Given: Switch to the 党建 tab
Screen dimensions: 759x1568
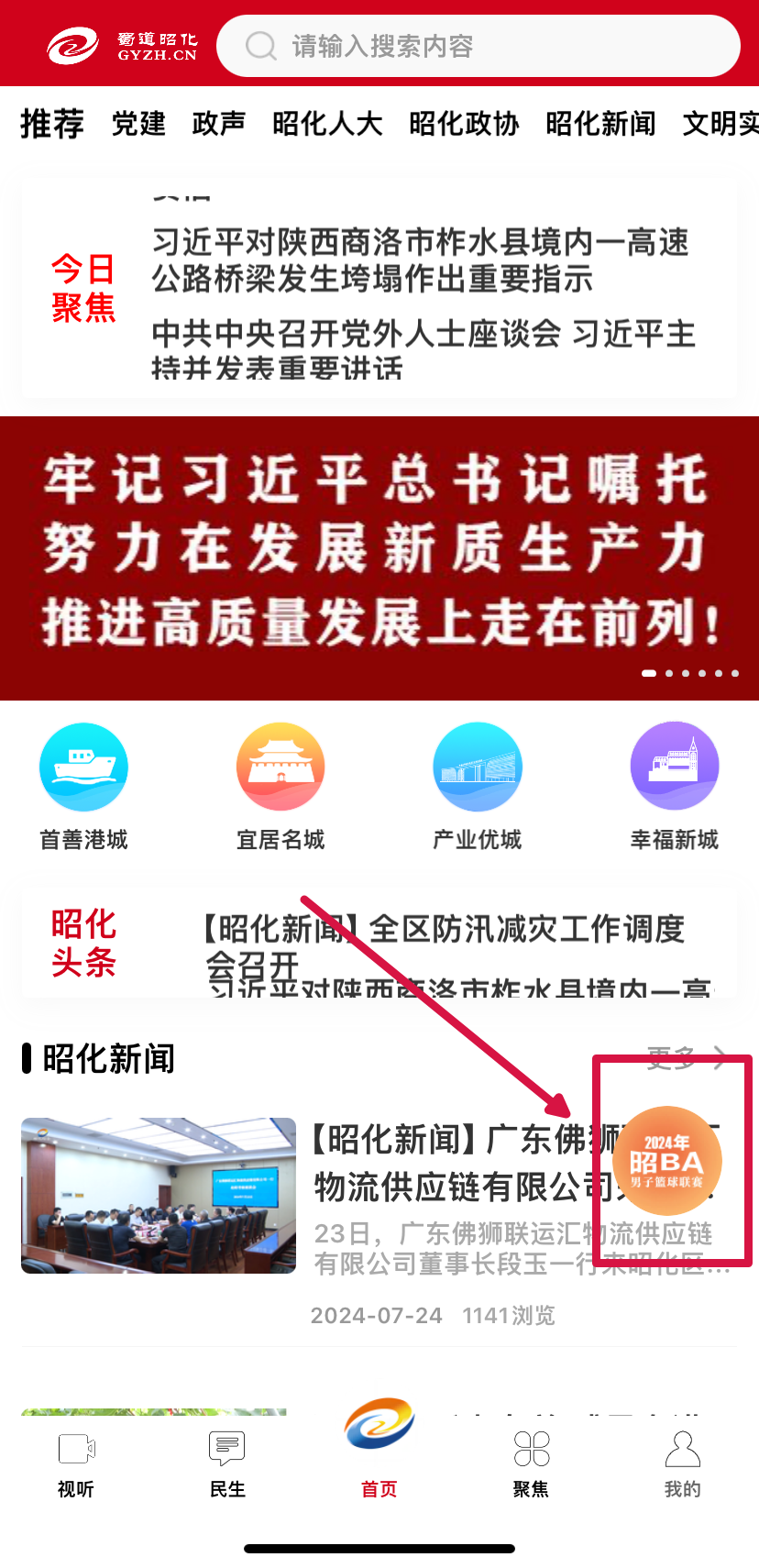Looking at the screenshot, I should click(x=138, y=123).
